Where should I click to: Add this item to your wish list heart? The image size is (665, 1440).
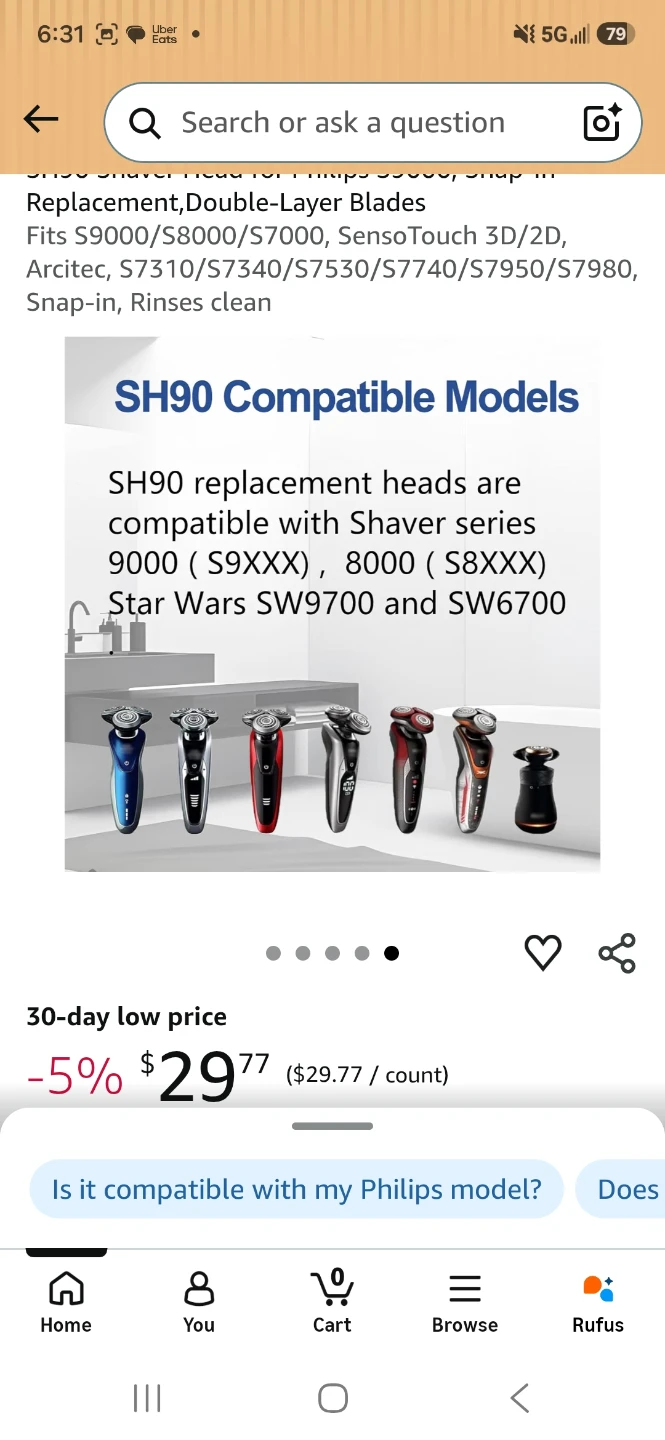click(543, 953)
